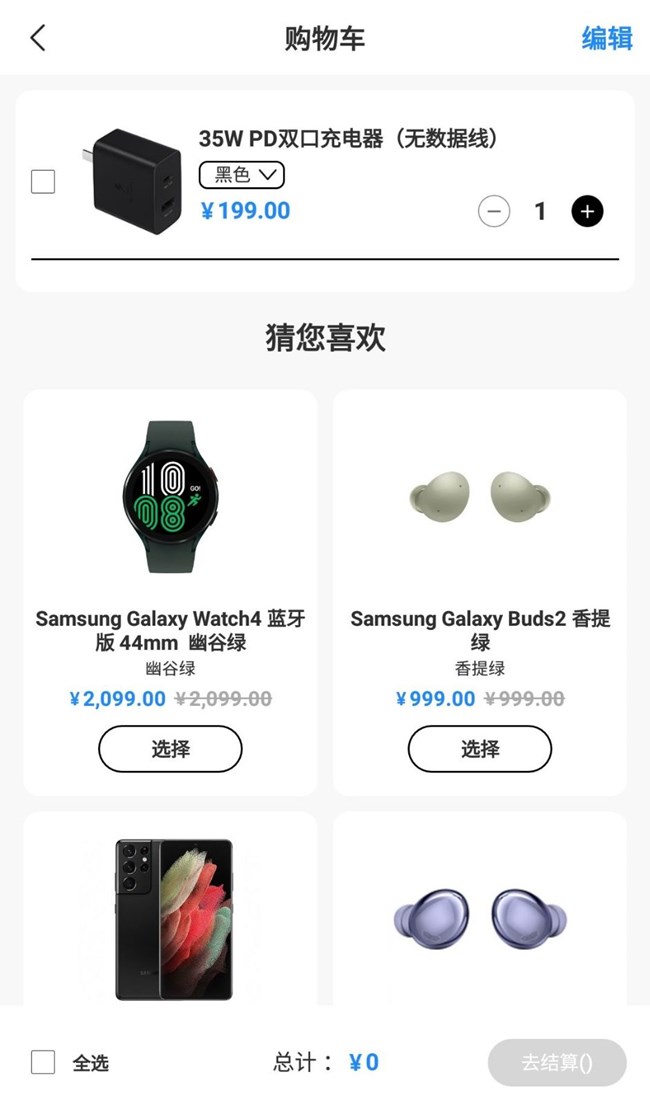Screen dimensions: 650x1119
Task: Tap 编辑 to edit the cart
Action: (607, 38)
